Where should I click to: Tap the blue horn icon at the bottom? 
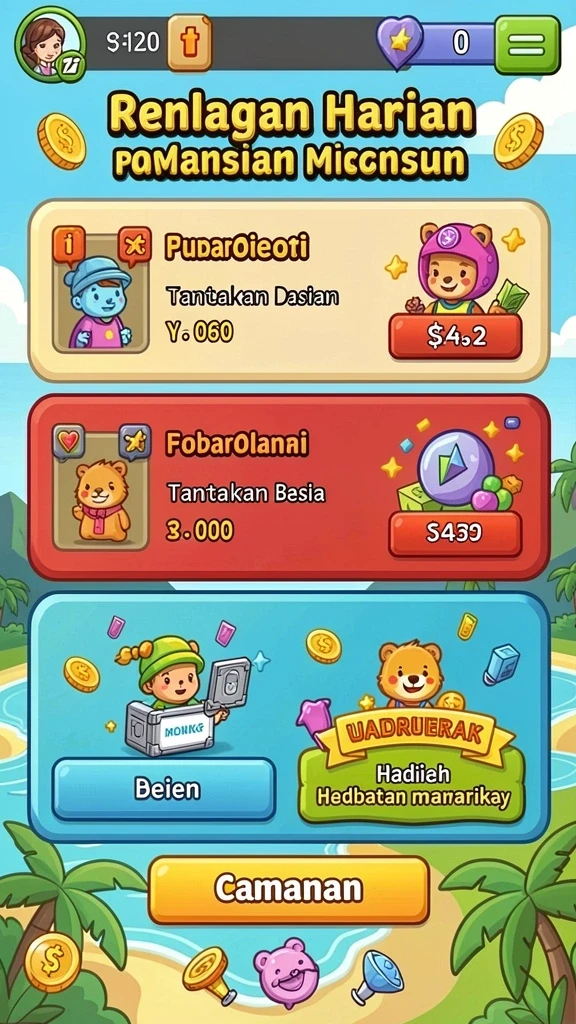coord(377,976)
